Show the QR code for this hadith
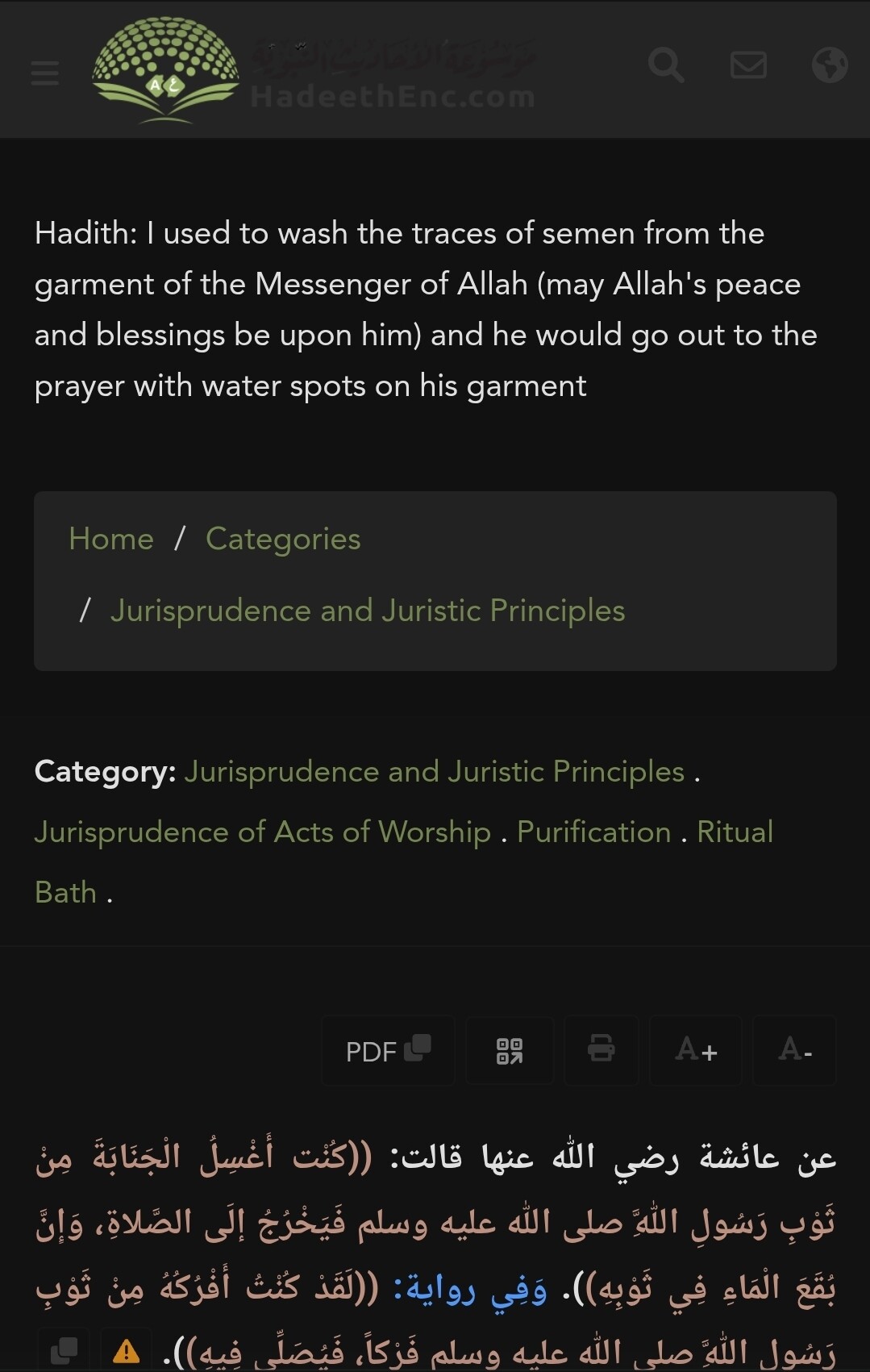Image resolution: width=870 pixels, height=1372 pixels. (510, 1050)
